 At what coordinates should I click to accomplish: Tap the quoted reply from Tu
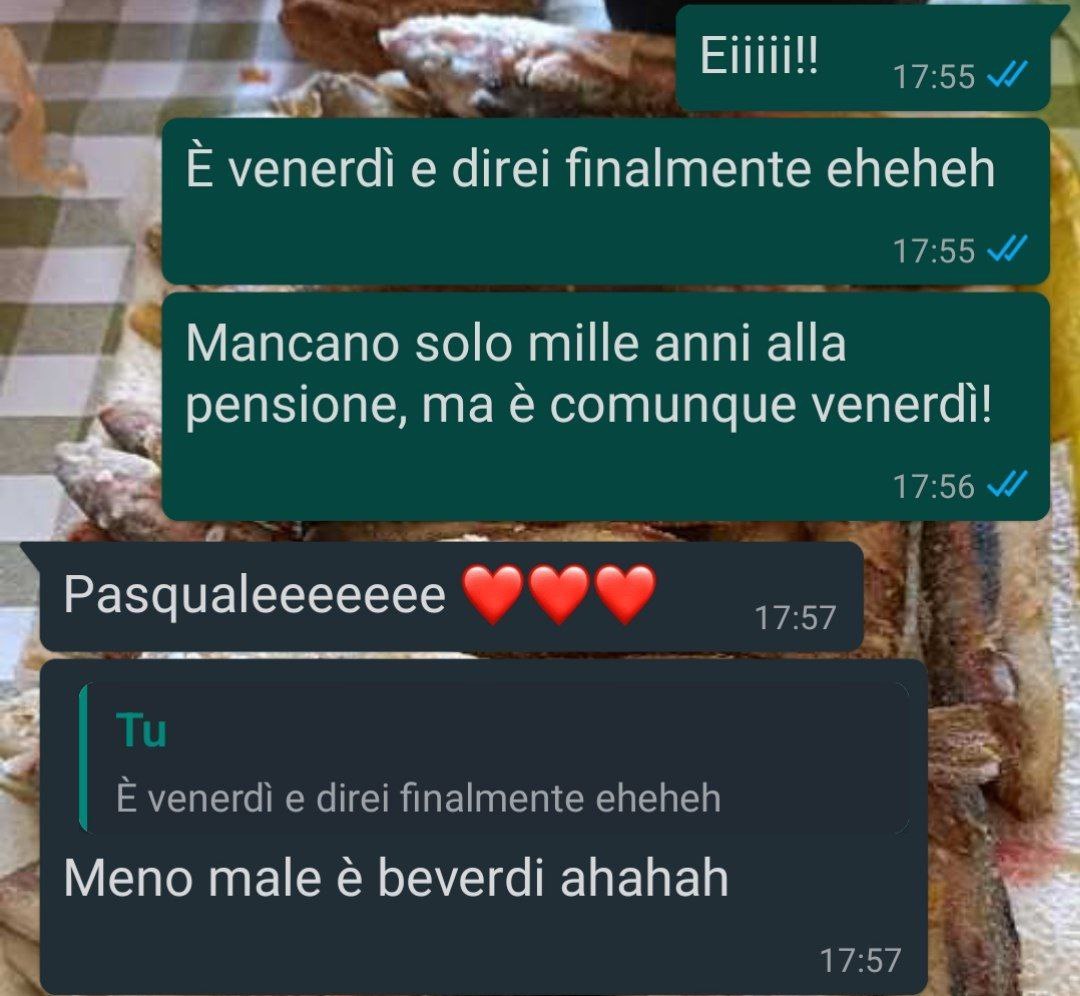(494, 758)
